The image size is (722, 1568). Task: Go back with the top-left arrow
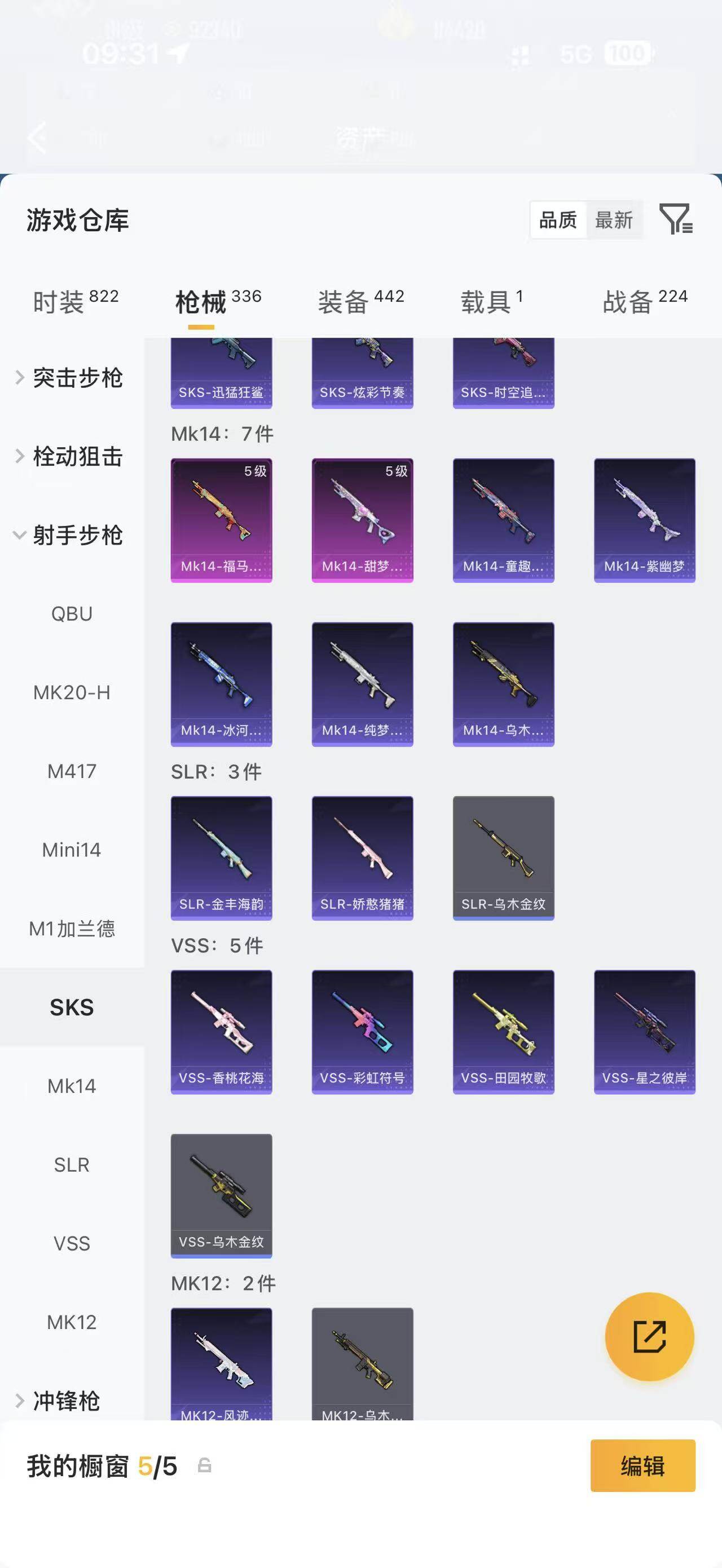(x=37, y=137)
